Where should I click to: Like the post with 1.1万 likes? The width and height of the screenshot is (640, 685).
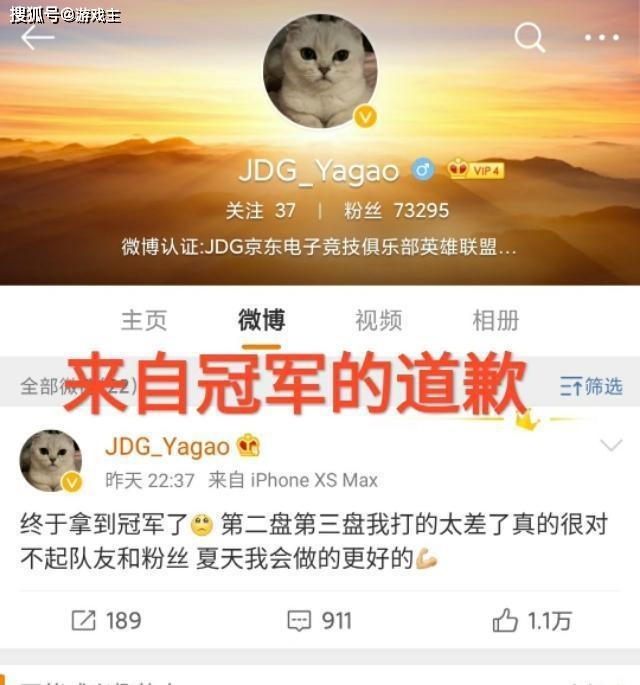[532, 621]
